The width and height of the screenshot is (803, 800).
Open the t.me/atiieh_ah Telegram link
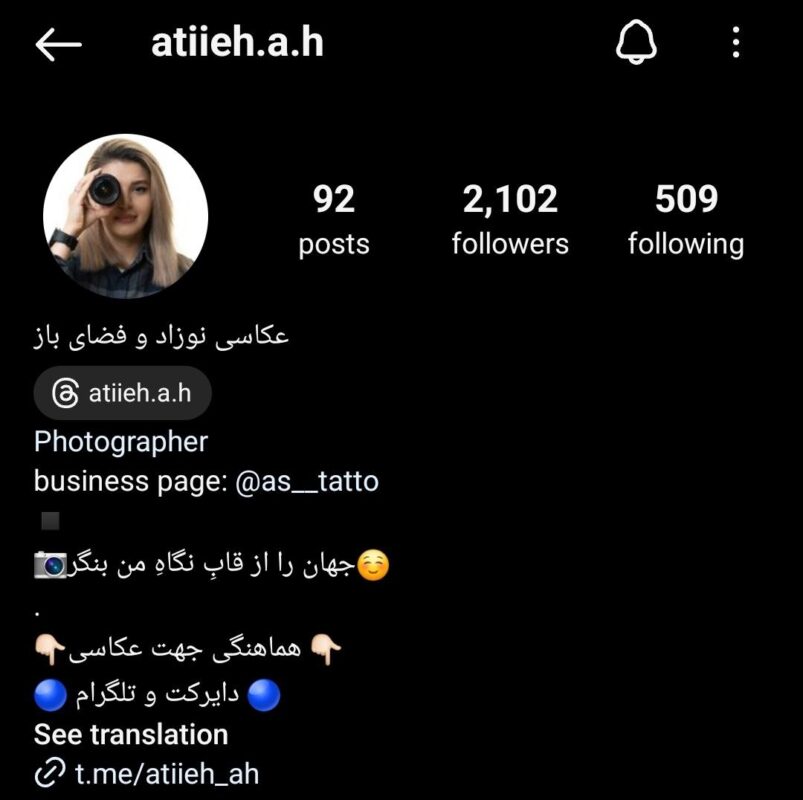[167, 773]
